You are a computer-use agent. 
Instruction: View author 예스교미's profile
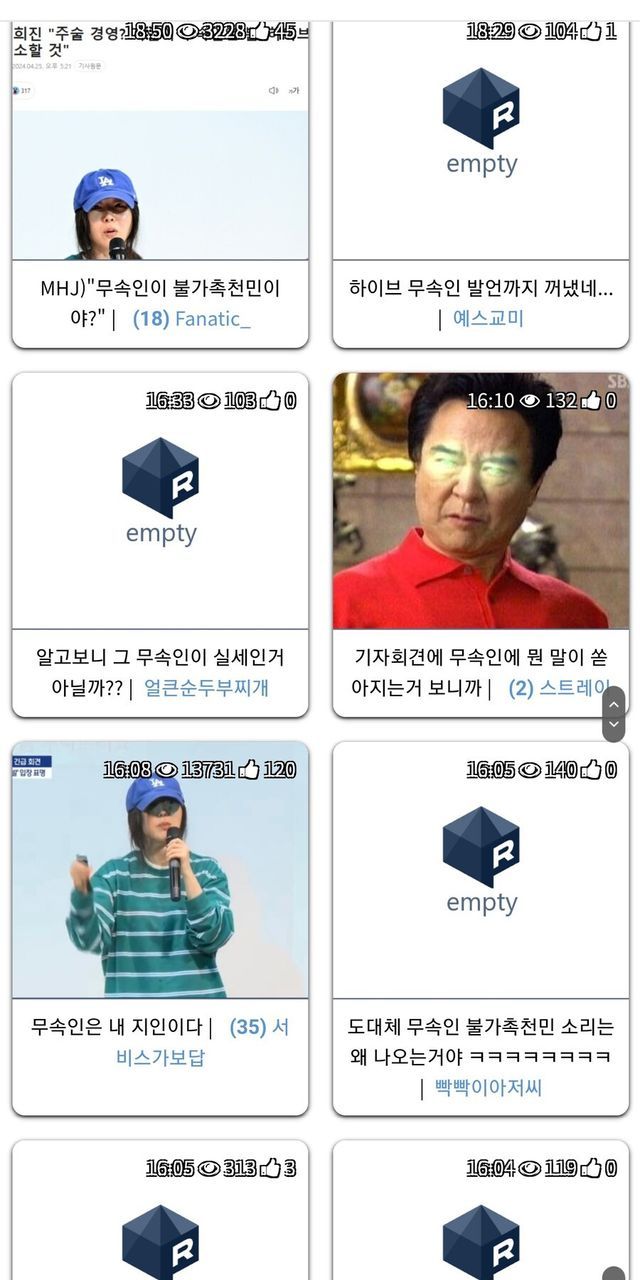coord(488,319)
